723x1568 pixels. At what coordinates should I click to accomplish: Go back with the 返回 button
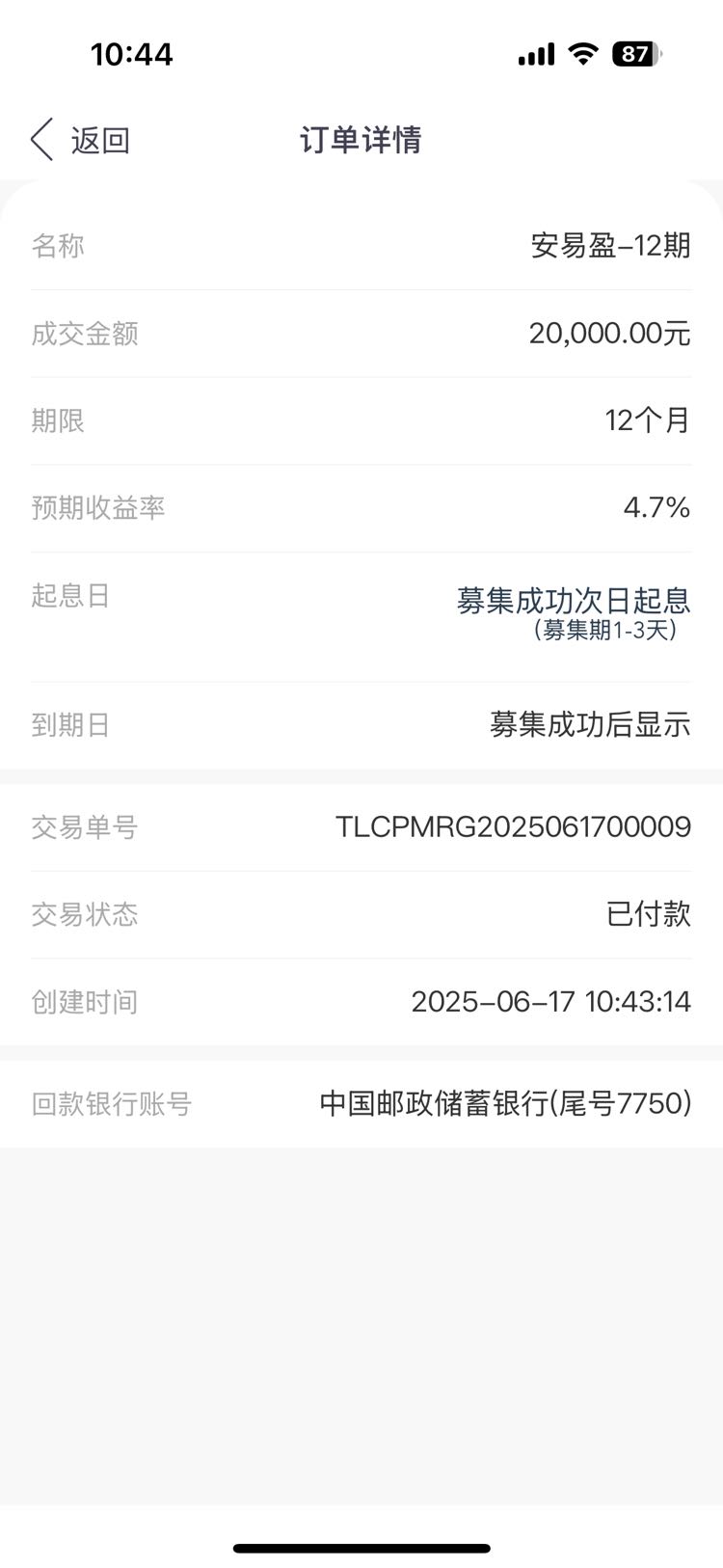click(x=80, y=140)
